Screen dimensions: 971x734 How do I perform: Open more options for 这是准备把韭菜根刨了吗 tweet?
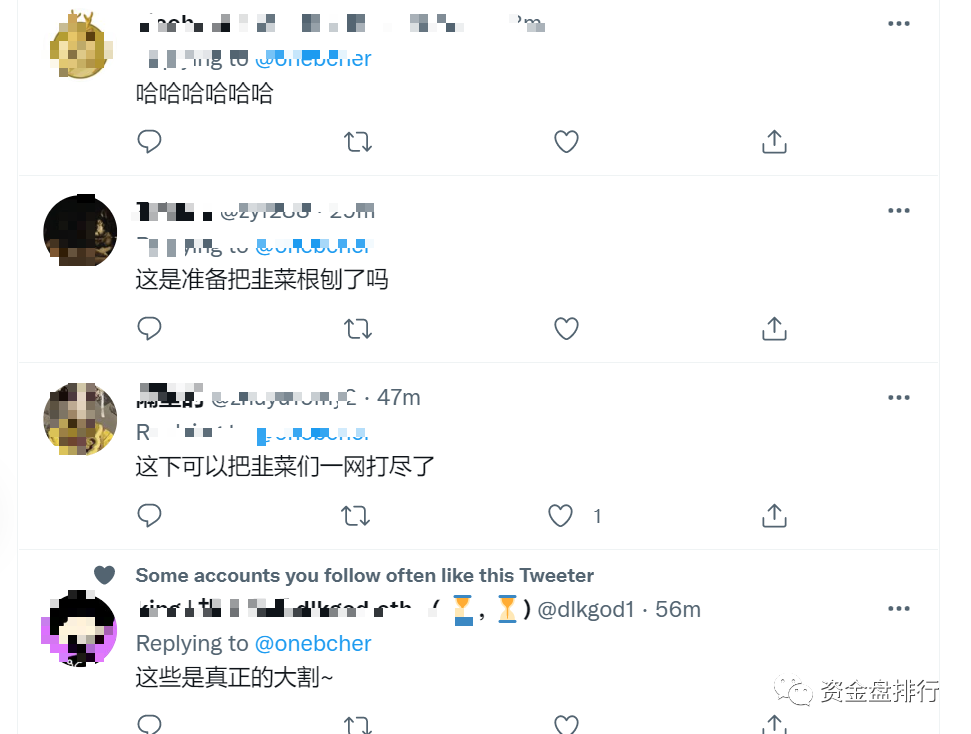tap(899, 210)
